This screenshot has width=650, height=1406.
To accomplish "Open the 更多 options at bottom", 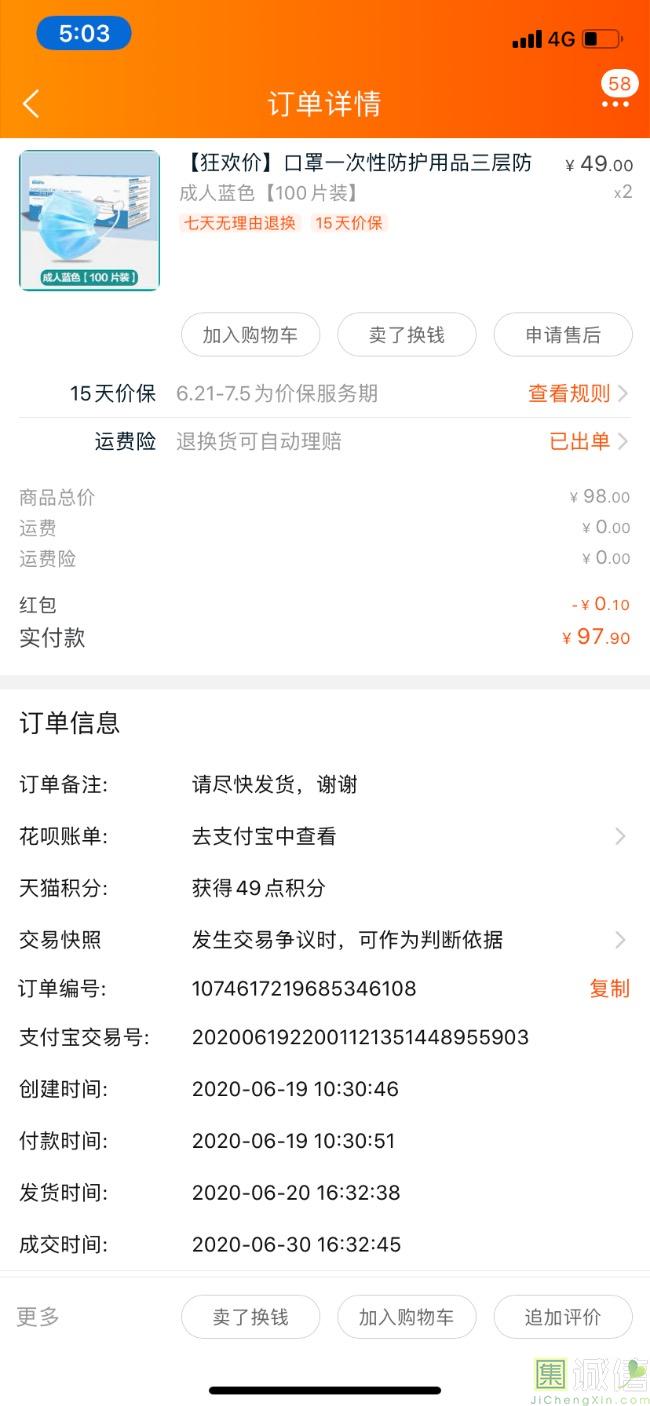I will (x=38, y=1316).
